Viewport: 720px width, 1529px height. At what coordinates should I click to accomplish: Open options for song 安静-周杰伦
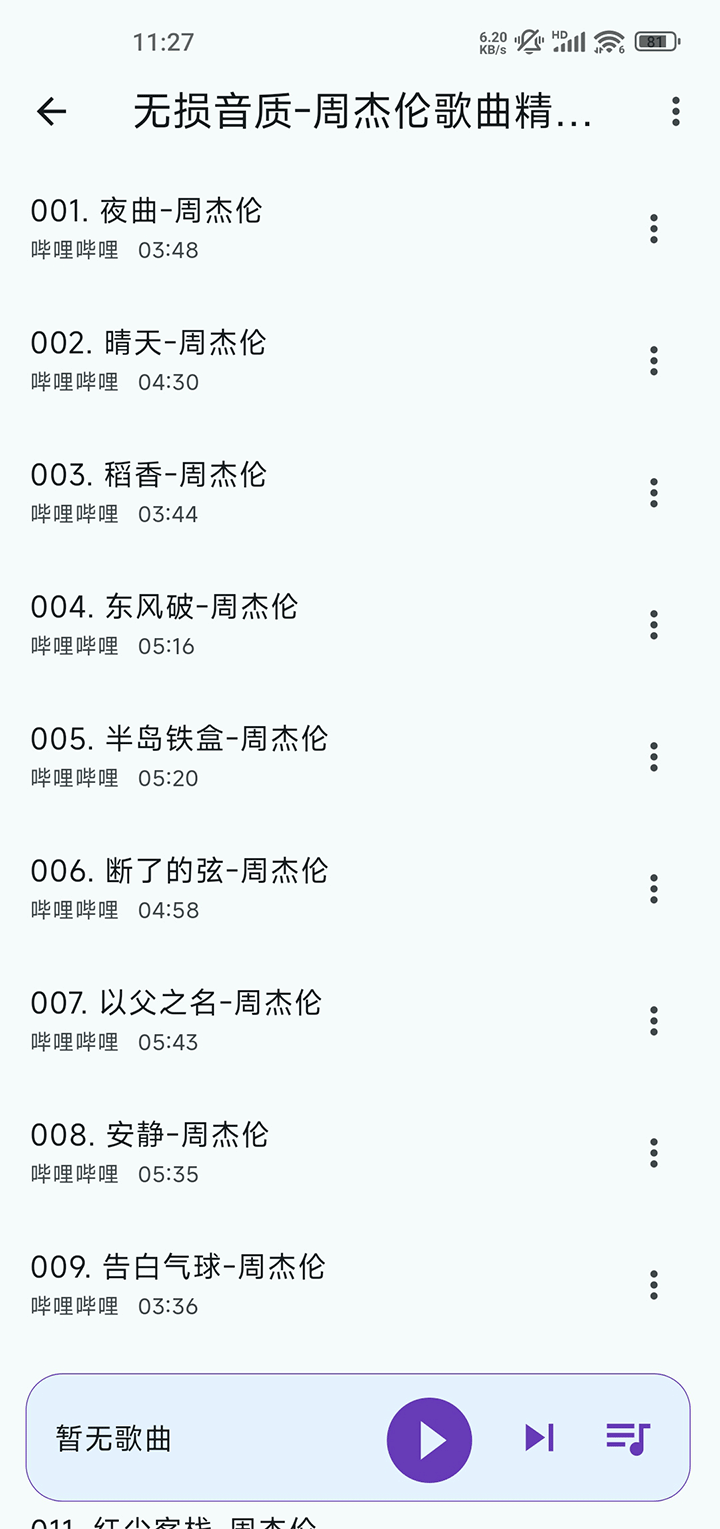tap(653, 1153)
